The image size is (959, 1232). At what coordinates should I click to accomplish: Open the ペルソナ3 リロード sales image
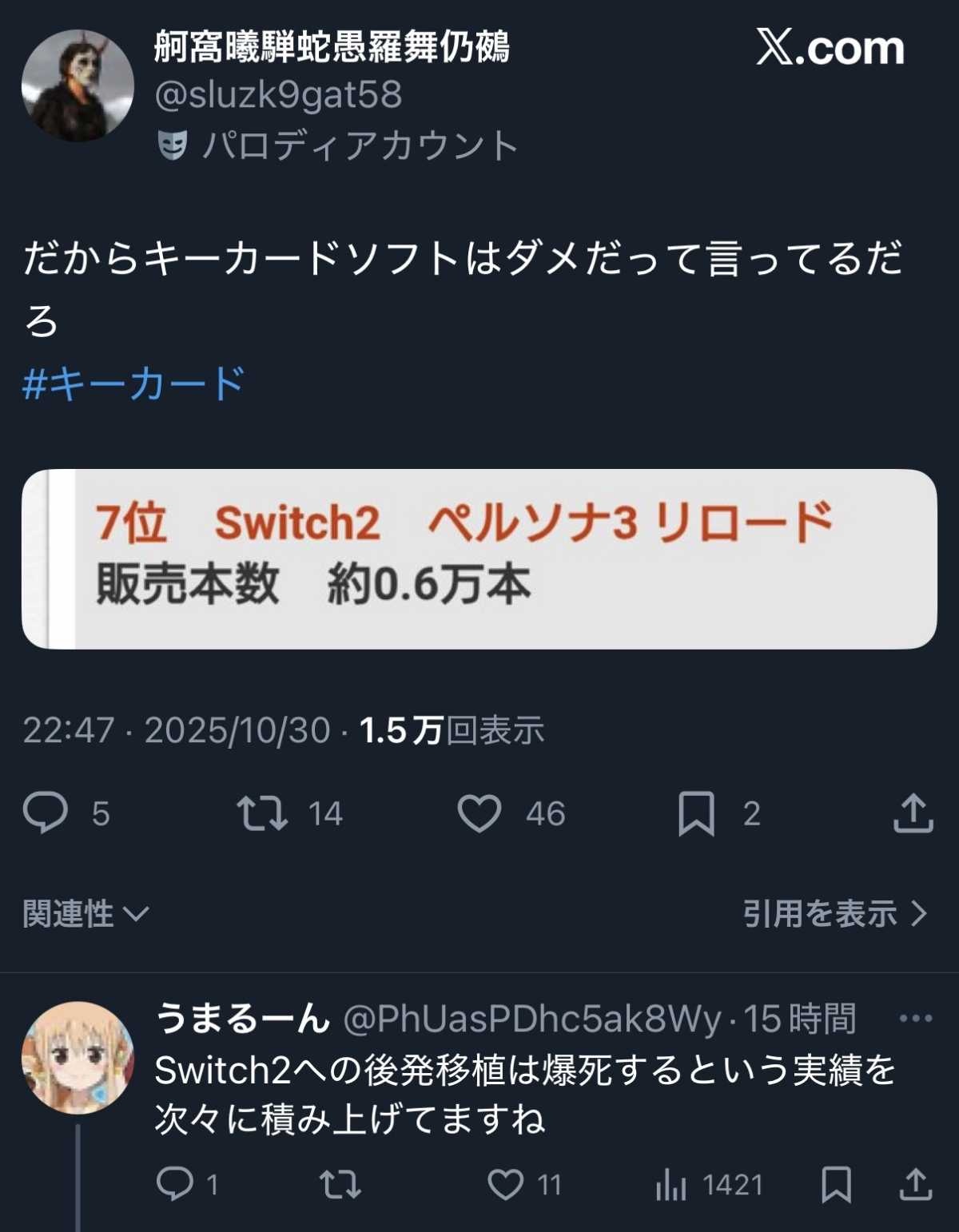click(479, 558)
